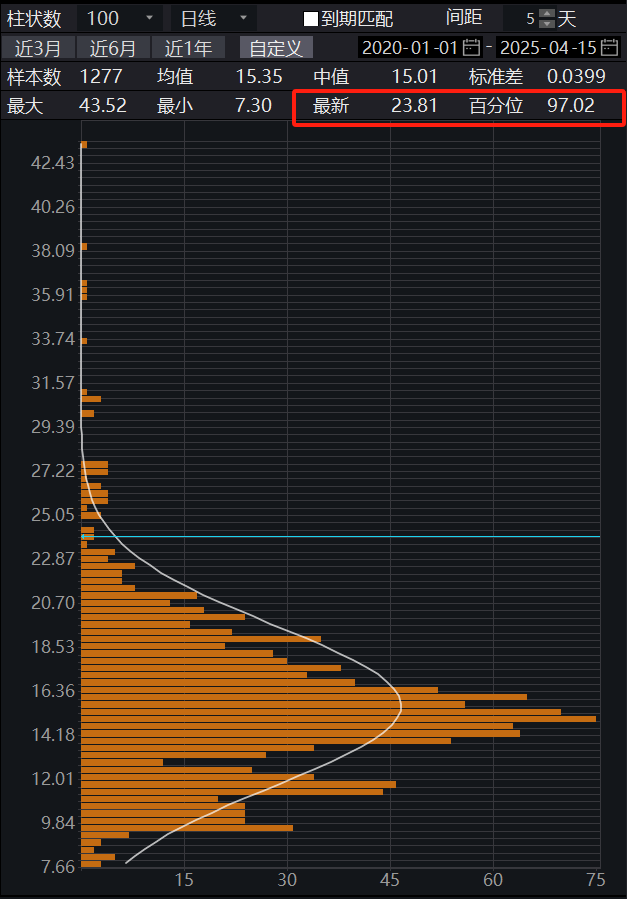Increase the 间距 days stepper

(546, 14)
